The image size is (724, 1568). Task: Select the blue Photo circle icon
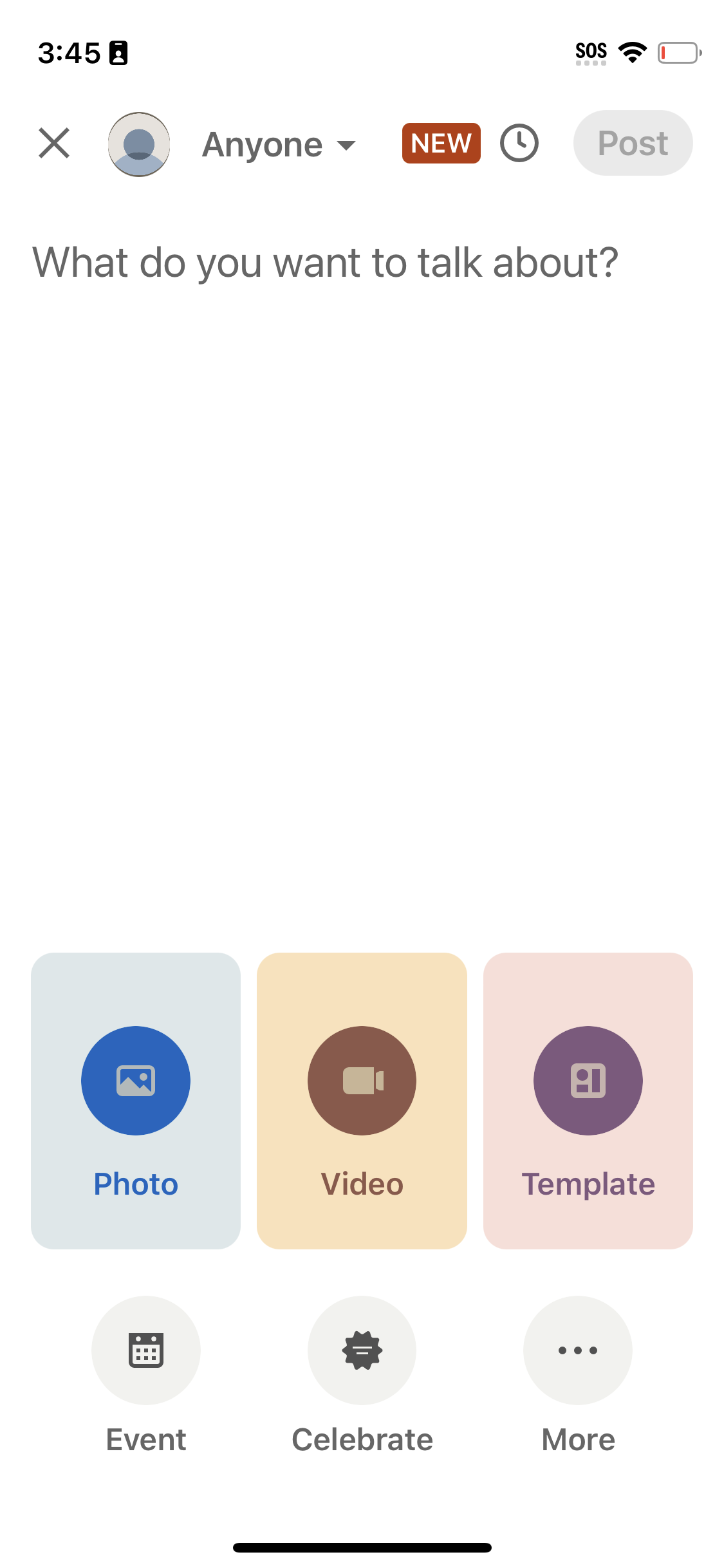[x=135, y=1081]
